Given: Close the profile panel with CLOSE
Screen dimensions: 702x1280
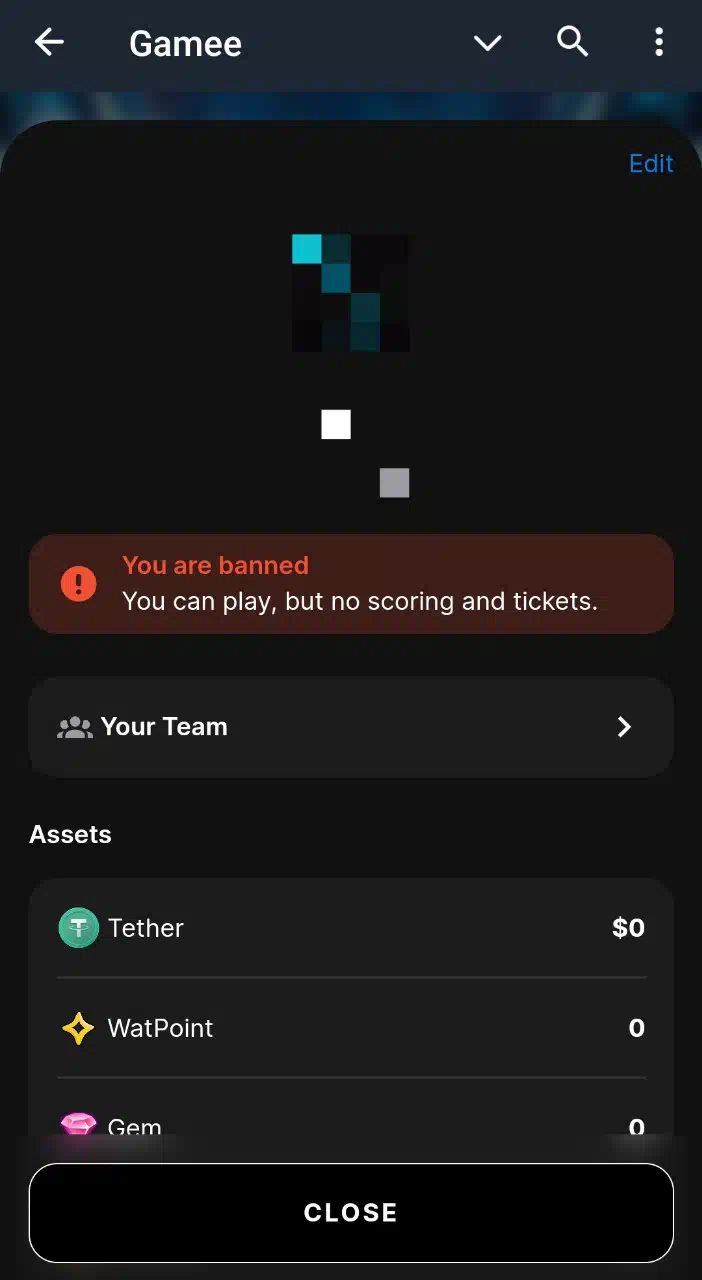Looking at the screenshot, I should point(351,1213).
